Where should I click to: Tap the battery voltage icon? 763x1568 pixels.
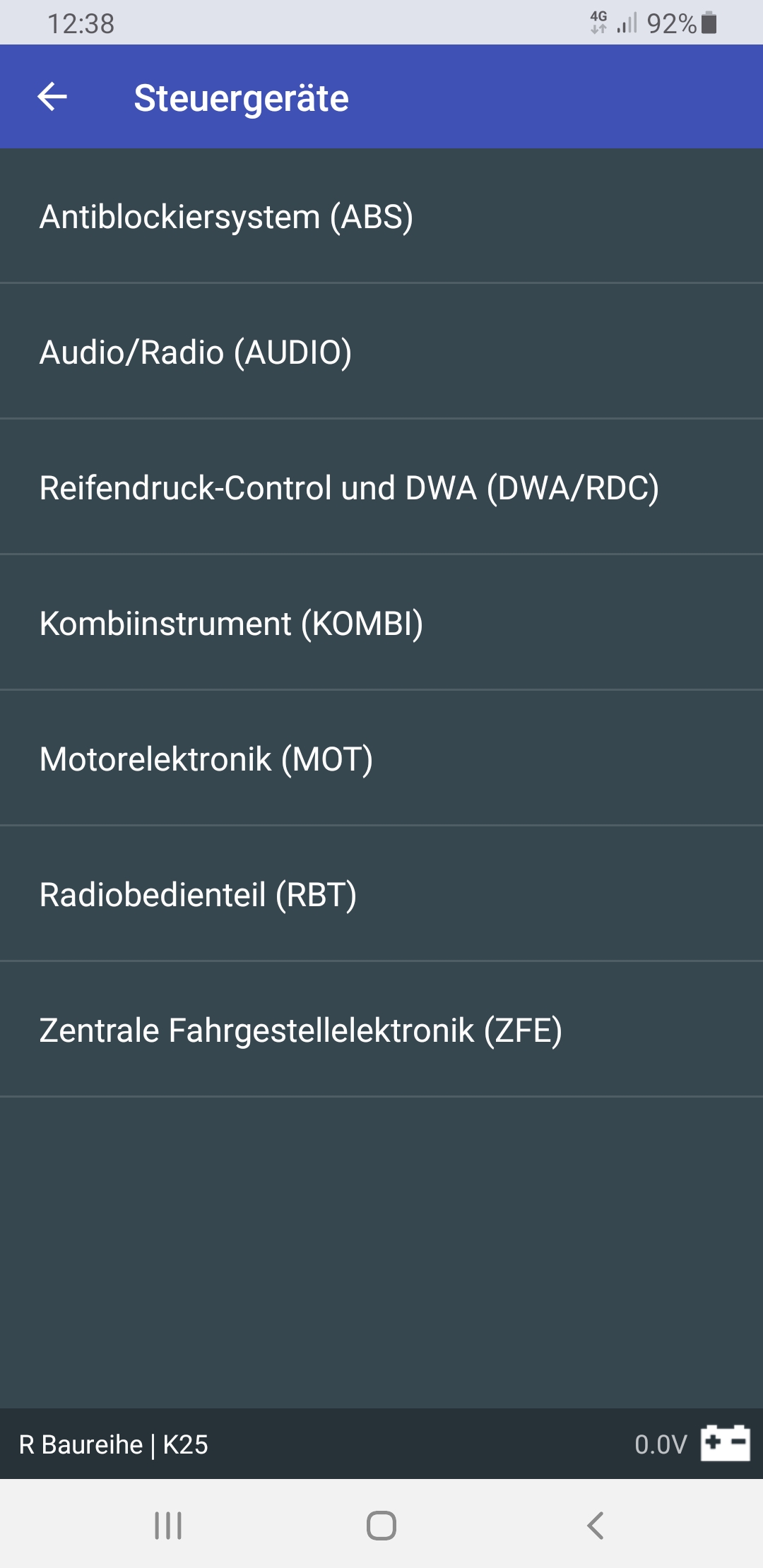click(725, 1443)
